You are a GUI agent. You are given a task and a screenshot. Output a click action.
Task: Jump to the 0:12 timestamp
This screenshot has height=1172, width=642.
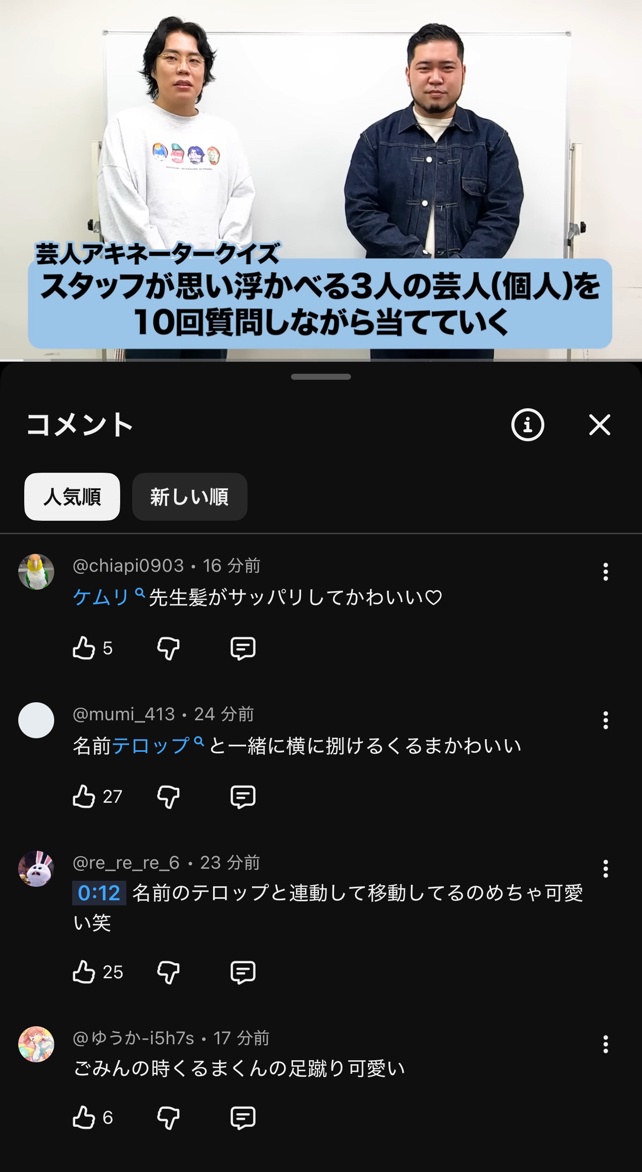click(99, 892)
